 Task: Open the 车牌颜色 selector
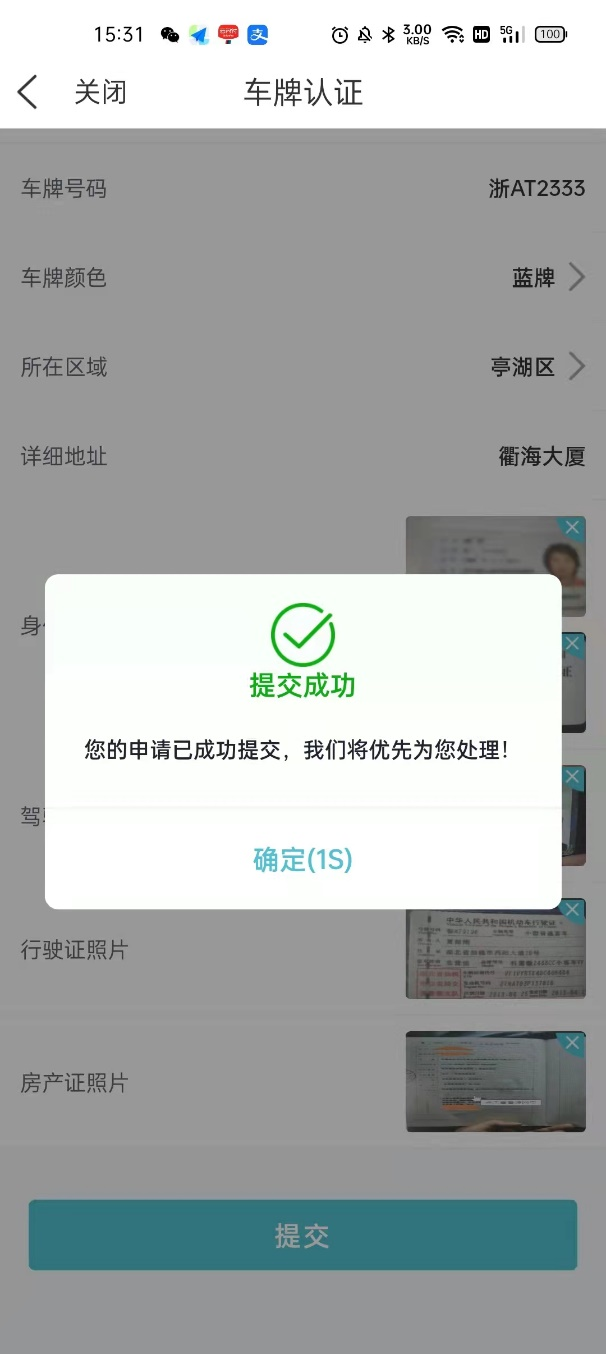[546, 277]
